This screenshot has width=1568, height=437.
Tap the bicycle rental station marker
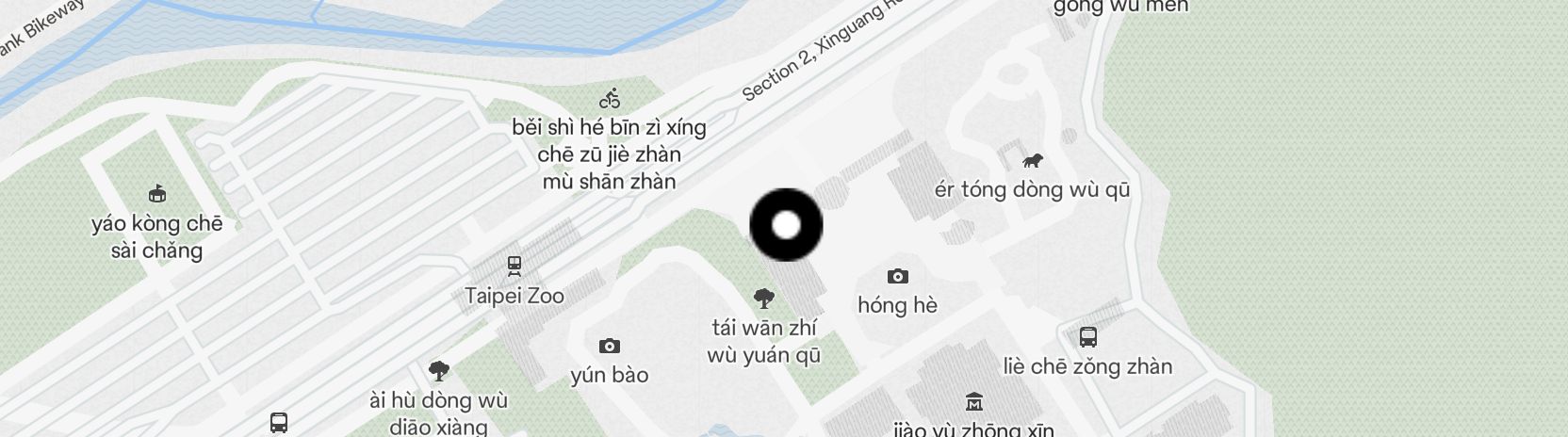tap(610, 98)
